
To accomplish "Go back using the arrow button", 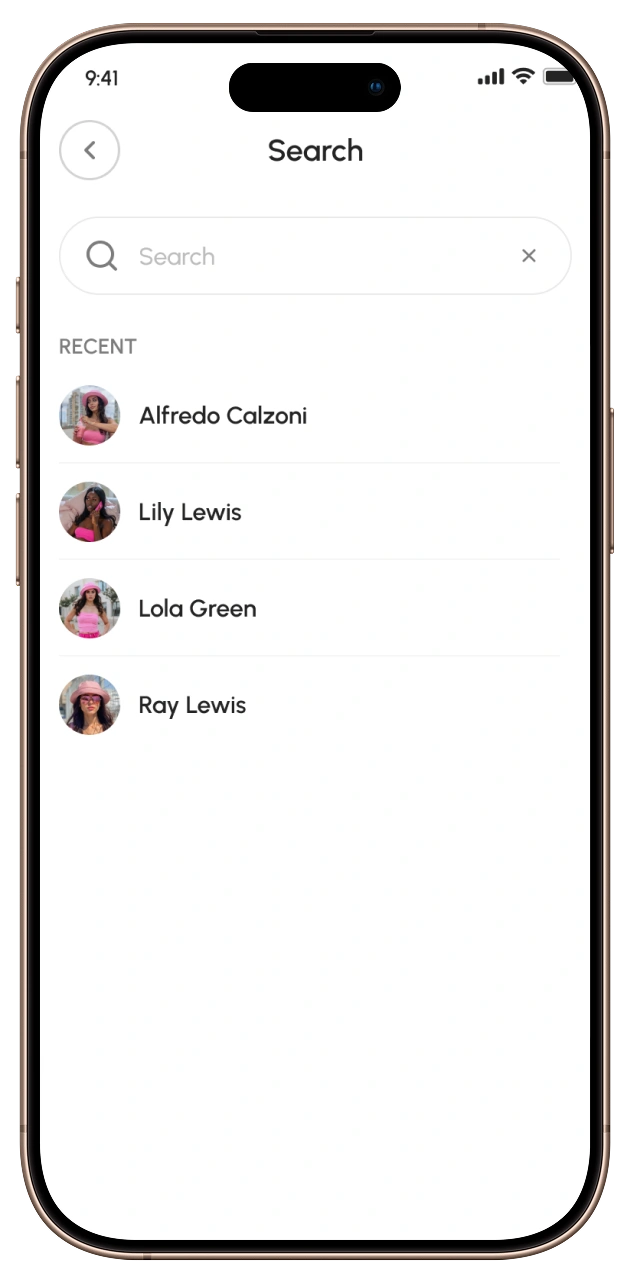I will pyautogui.click(x=89, y=151).
